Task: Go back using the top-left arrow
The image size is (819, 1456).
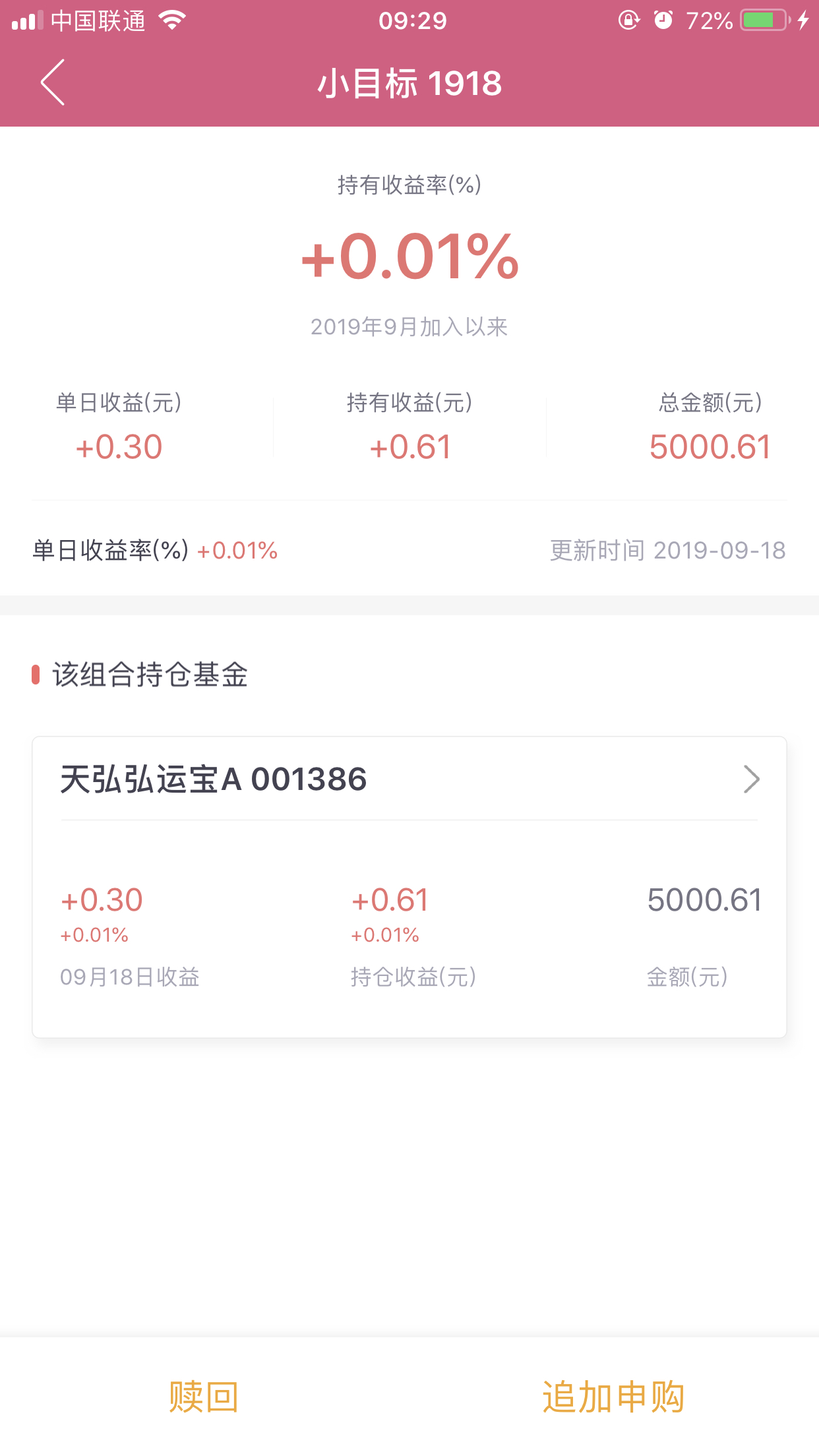Action: 53,82
